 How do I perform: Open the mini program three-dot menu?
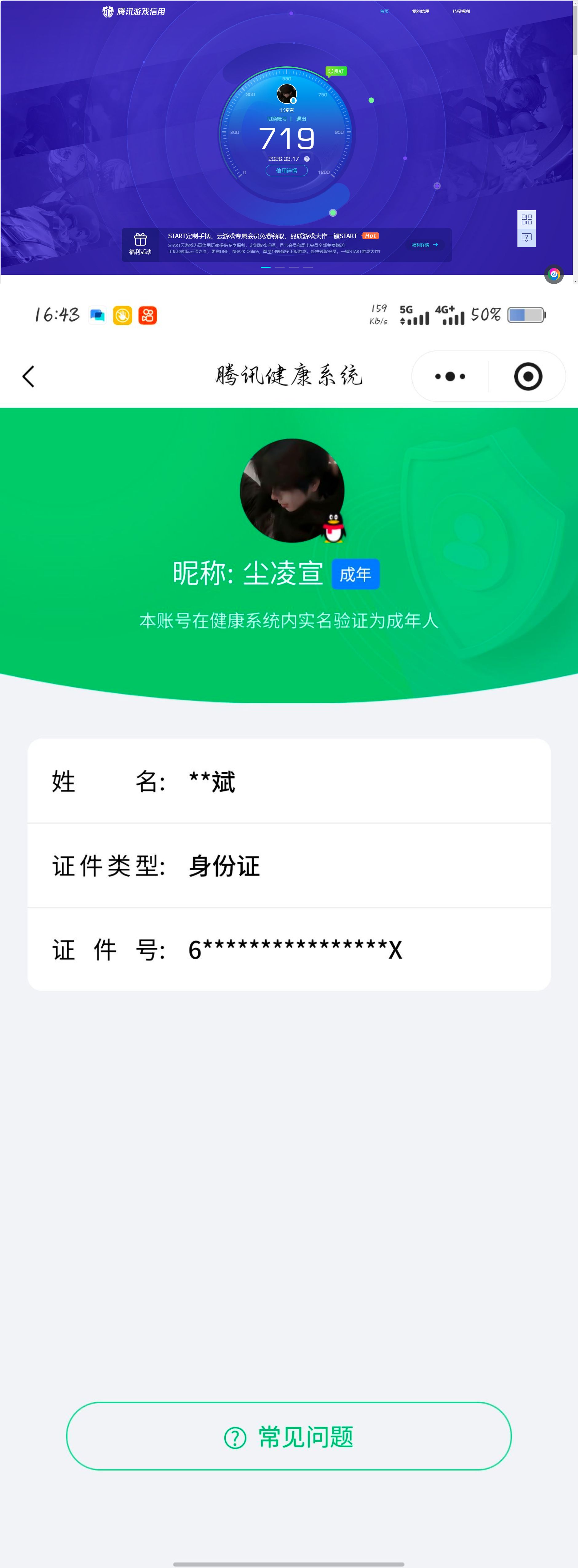(450, 376)
